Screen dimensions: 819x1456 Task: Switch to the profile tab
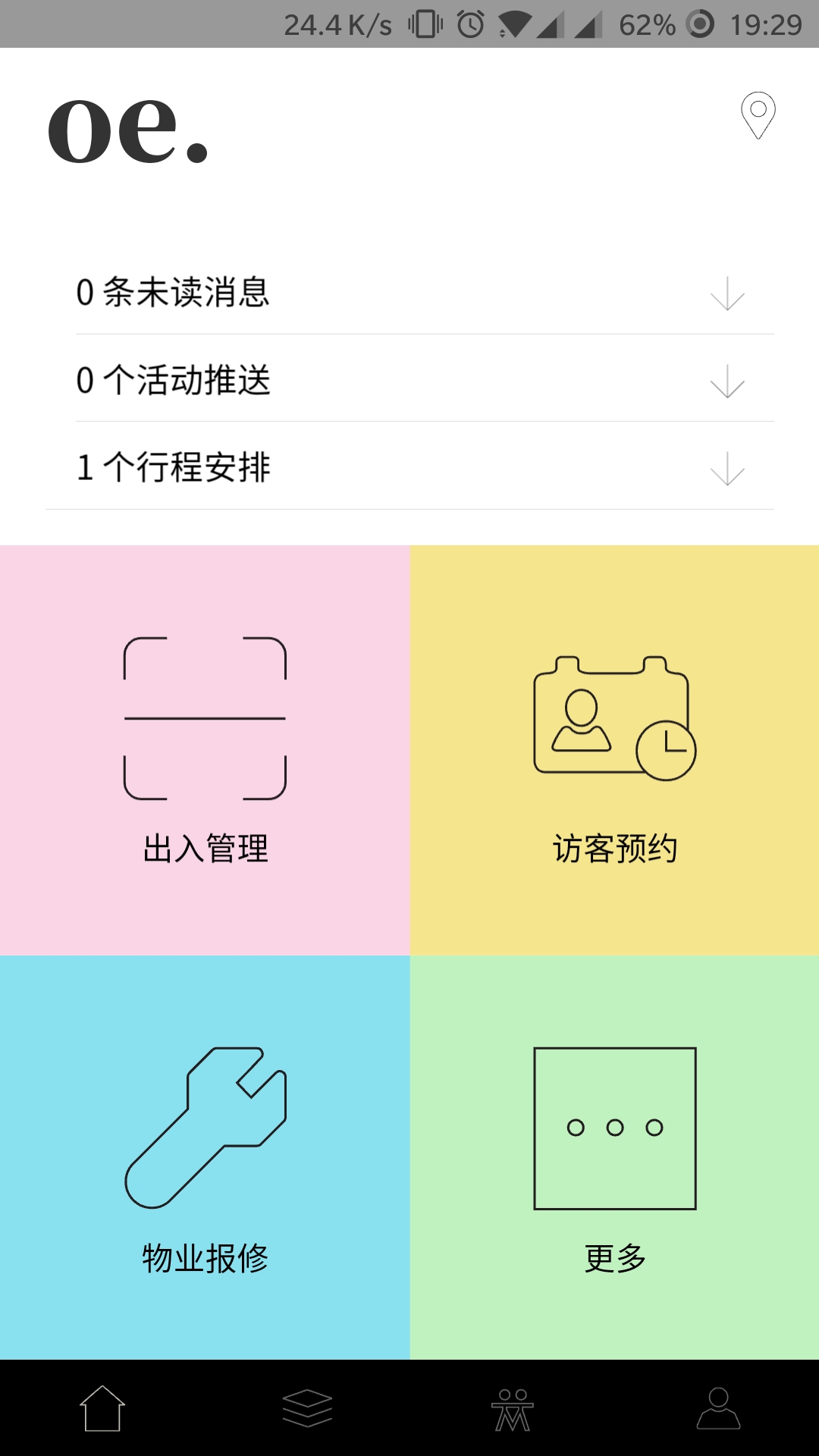click(x=718, y=1408)
